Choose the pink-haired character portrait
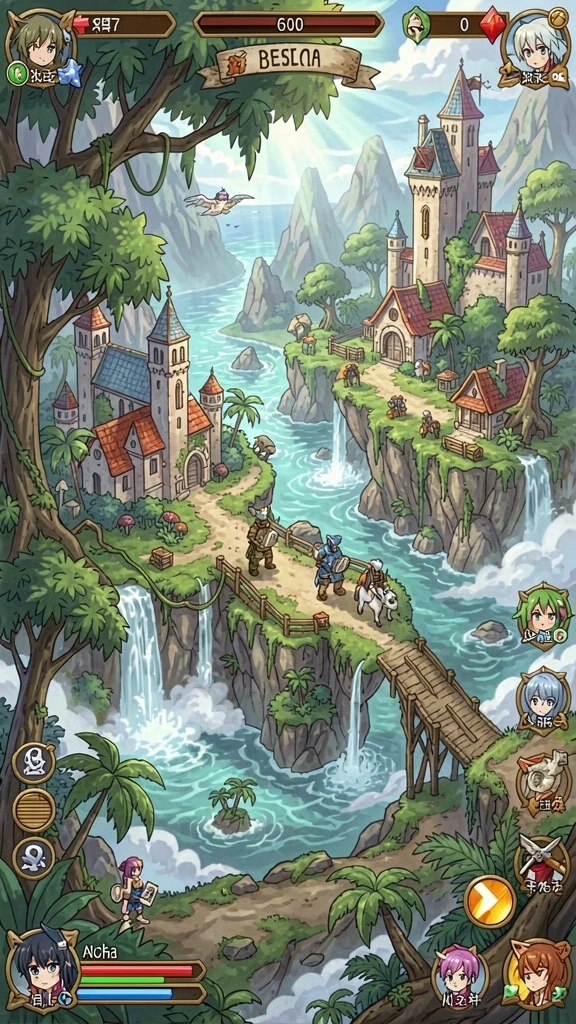576x1024 pixels. [460, 976]
